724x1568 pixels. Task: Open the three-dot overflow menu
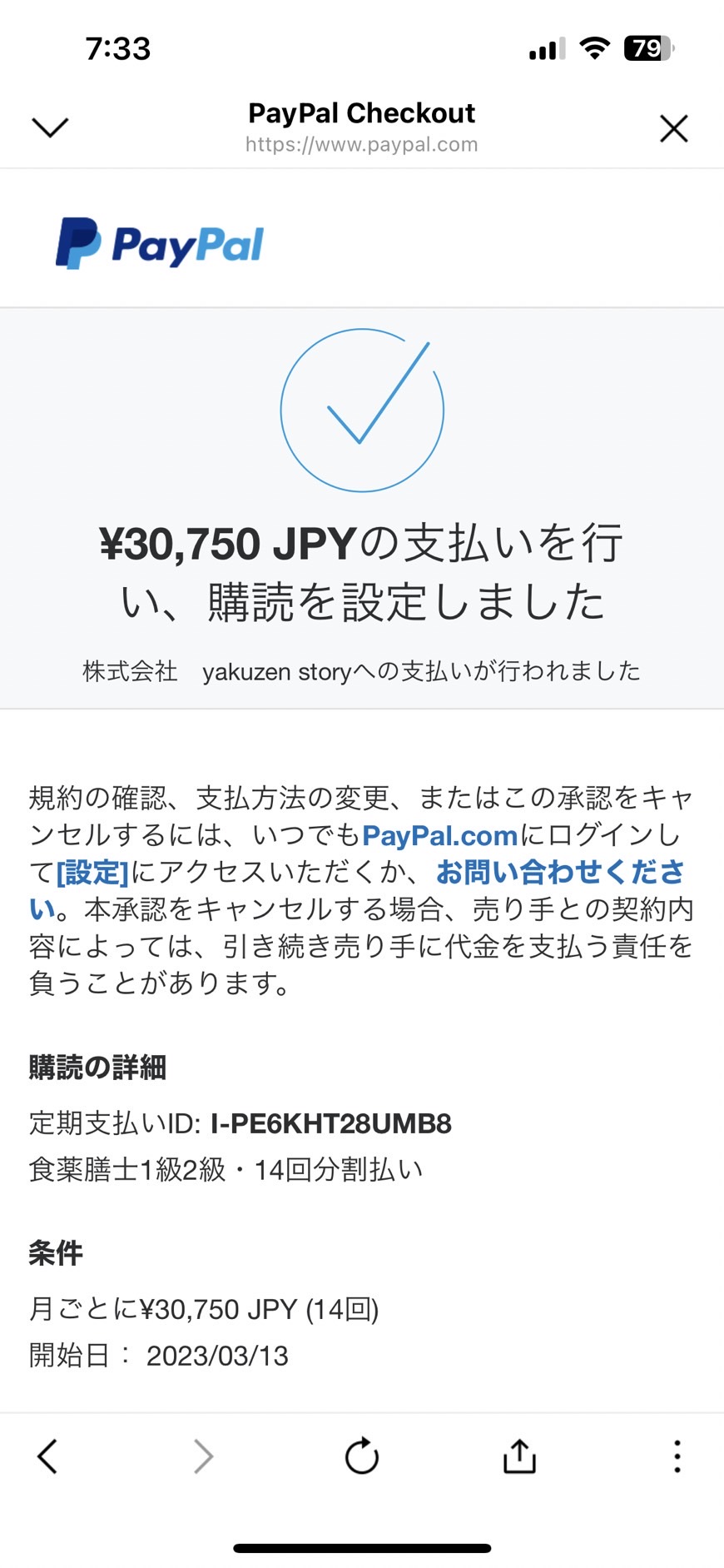tap(677, 1456)
